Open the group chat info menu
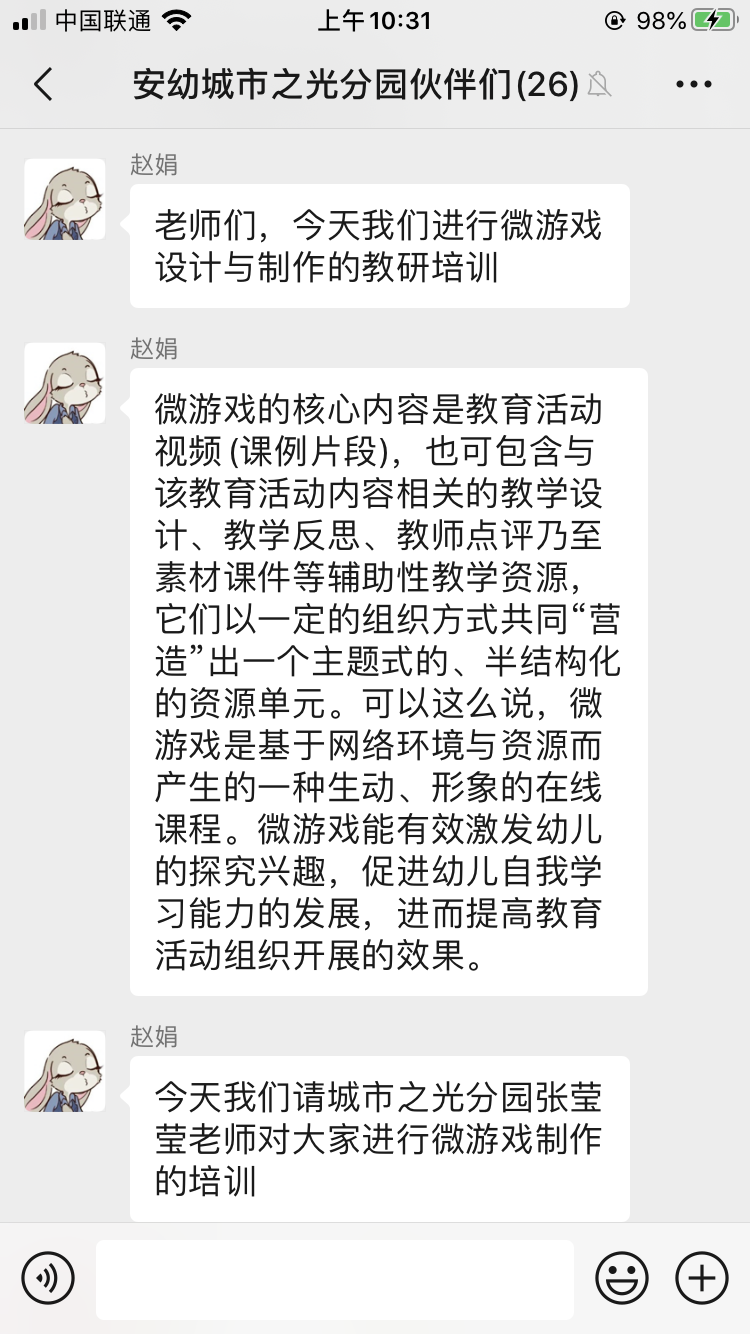This screenshot has width=750, height=1334. pyautogui.click(x=694, y=85)
